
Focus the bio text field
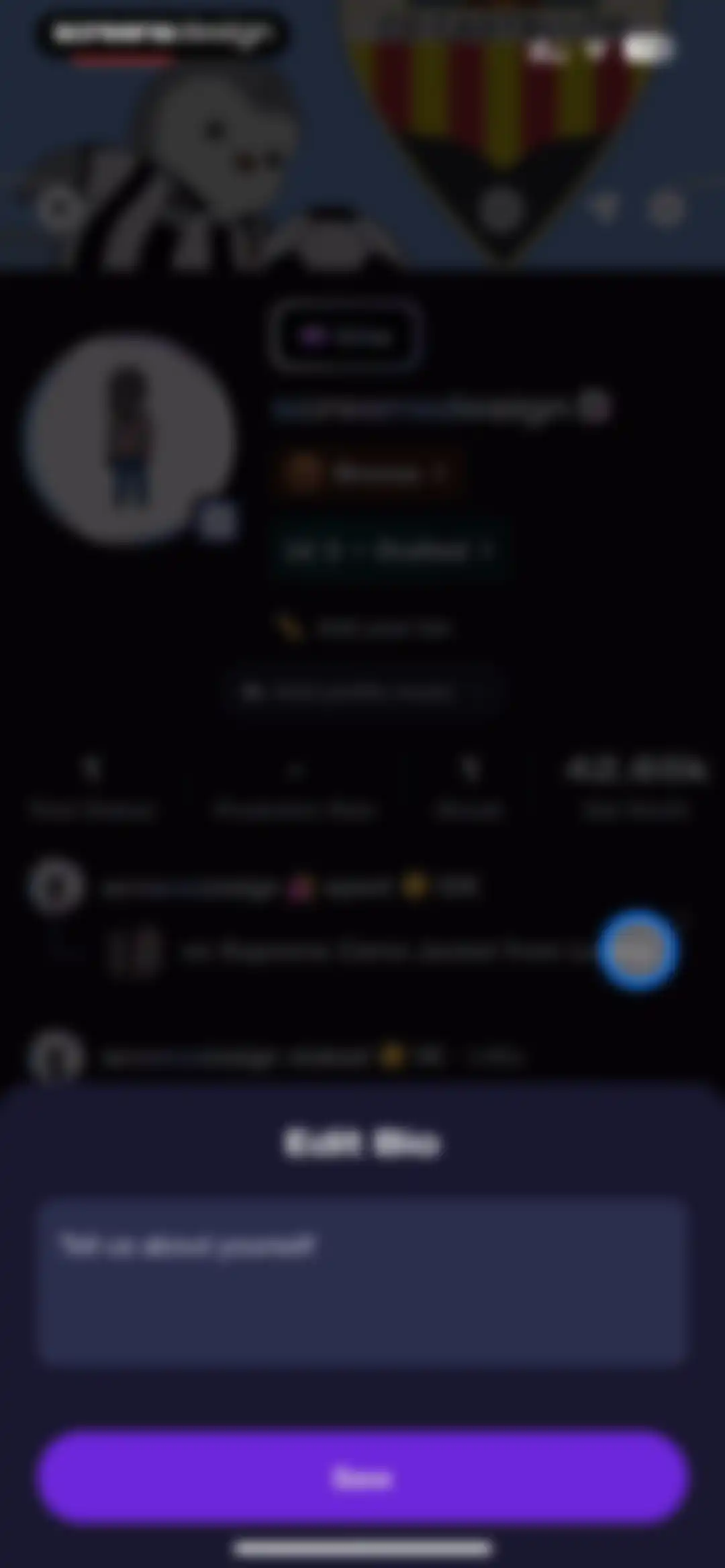[362, 1282]
